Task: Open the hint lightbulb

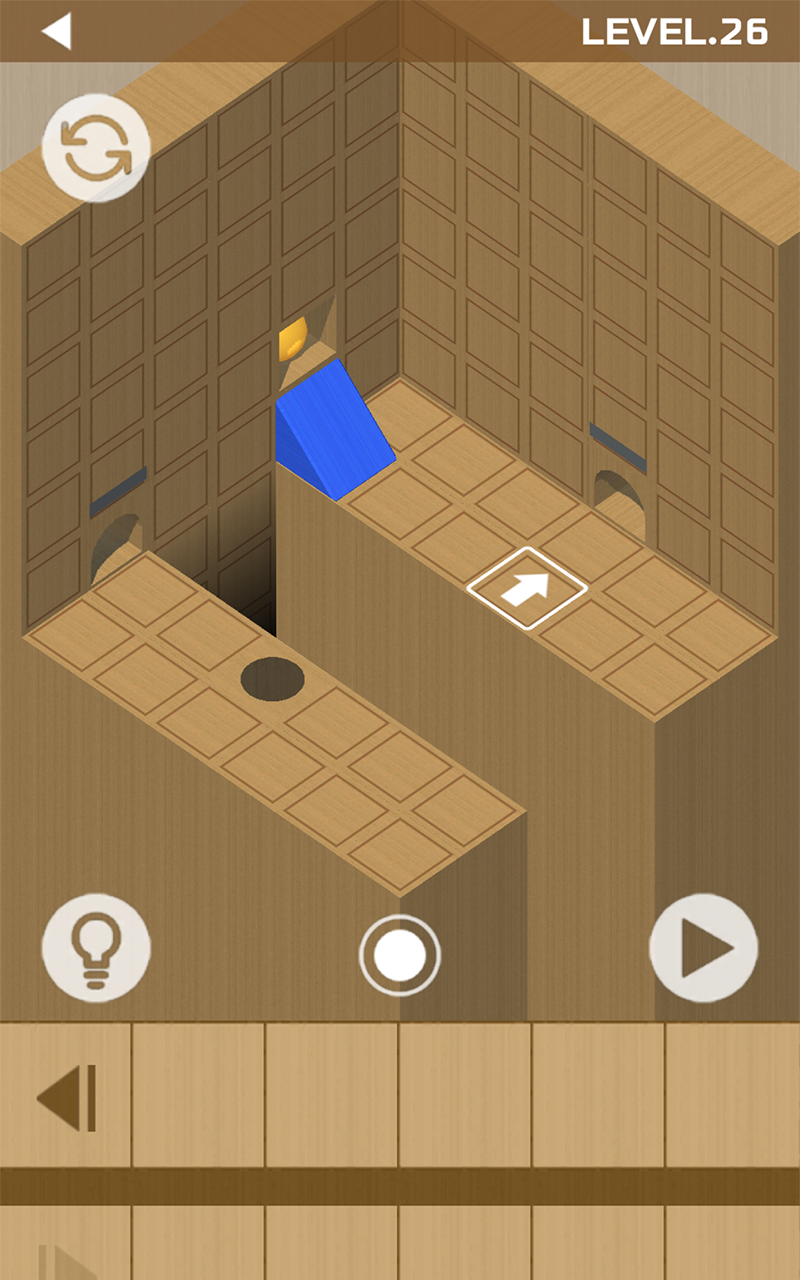Action: point(97,950)
